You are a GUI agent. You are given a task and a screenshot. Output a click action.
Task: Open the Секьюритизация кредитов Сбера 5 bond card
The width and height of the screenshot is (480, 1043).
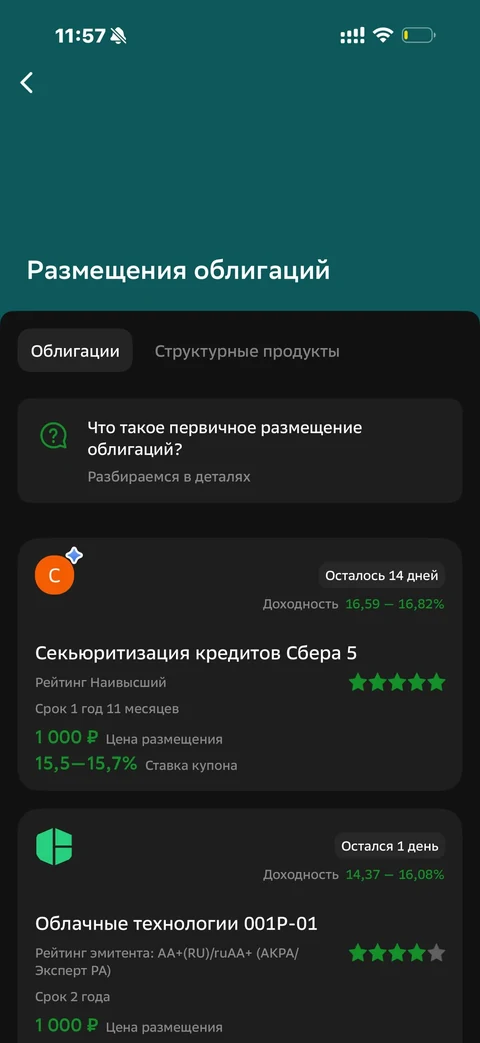point(240,664)
